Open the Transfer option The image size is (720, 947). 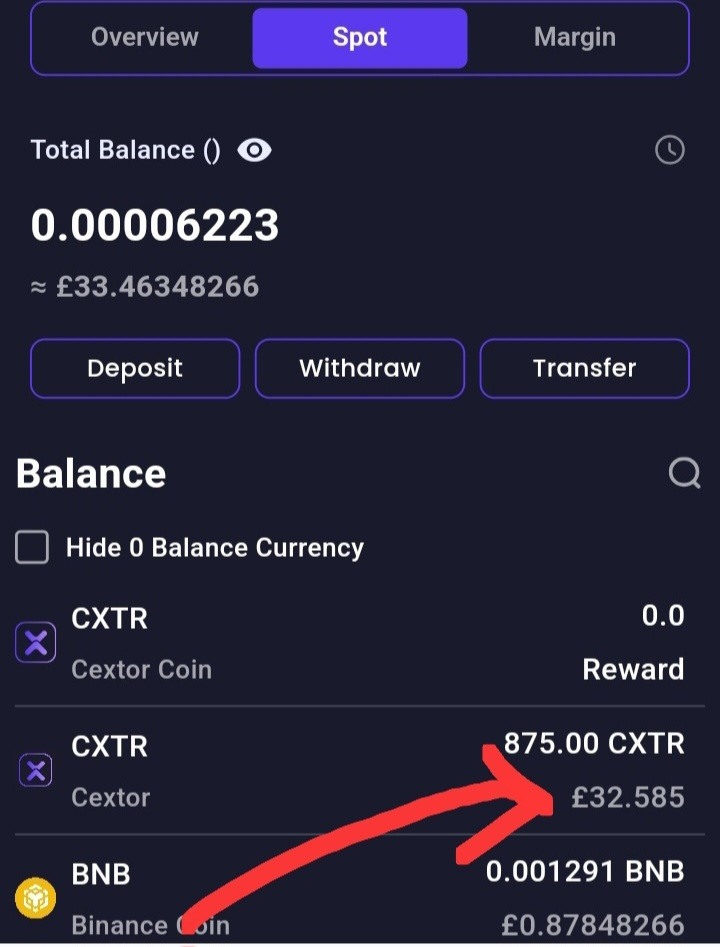pyautogui.click(x=584, y=368)
